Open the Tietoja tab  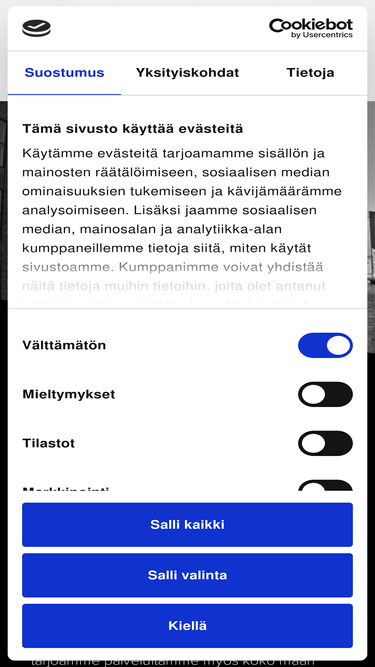[x=310, y=73]
